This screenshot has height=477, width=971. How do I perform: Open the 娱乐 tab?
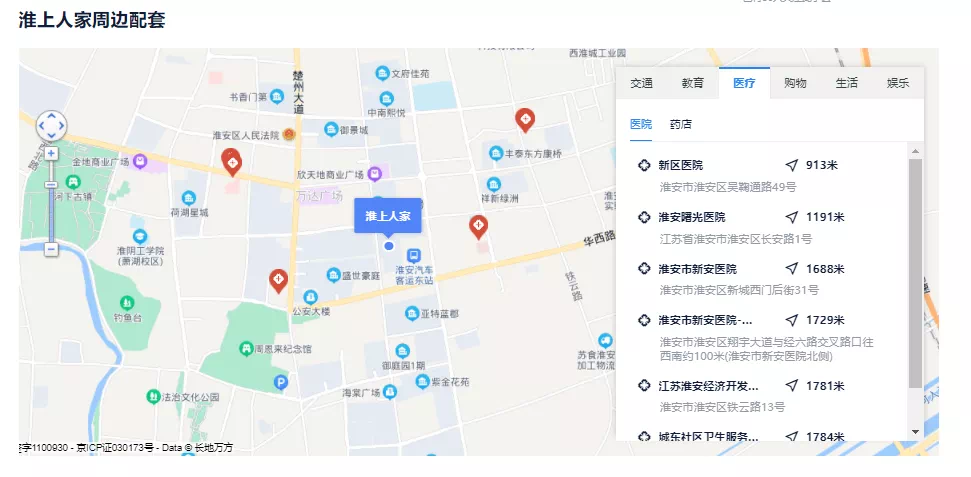click(x=897, y=83)
